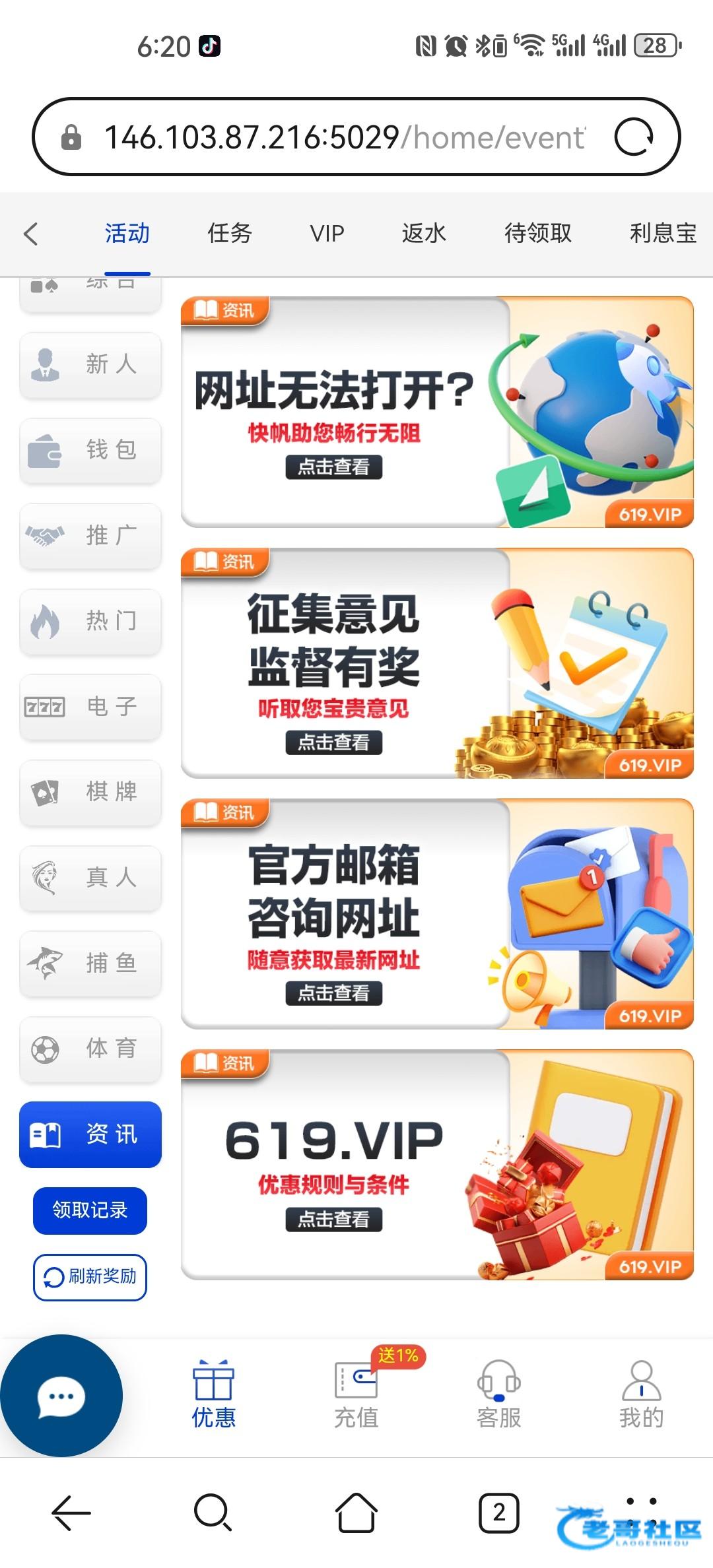Open the floating chat bubble

pyautogui.click(x=61, y=1396)
